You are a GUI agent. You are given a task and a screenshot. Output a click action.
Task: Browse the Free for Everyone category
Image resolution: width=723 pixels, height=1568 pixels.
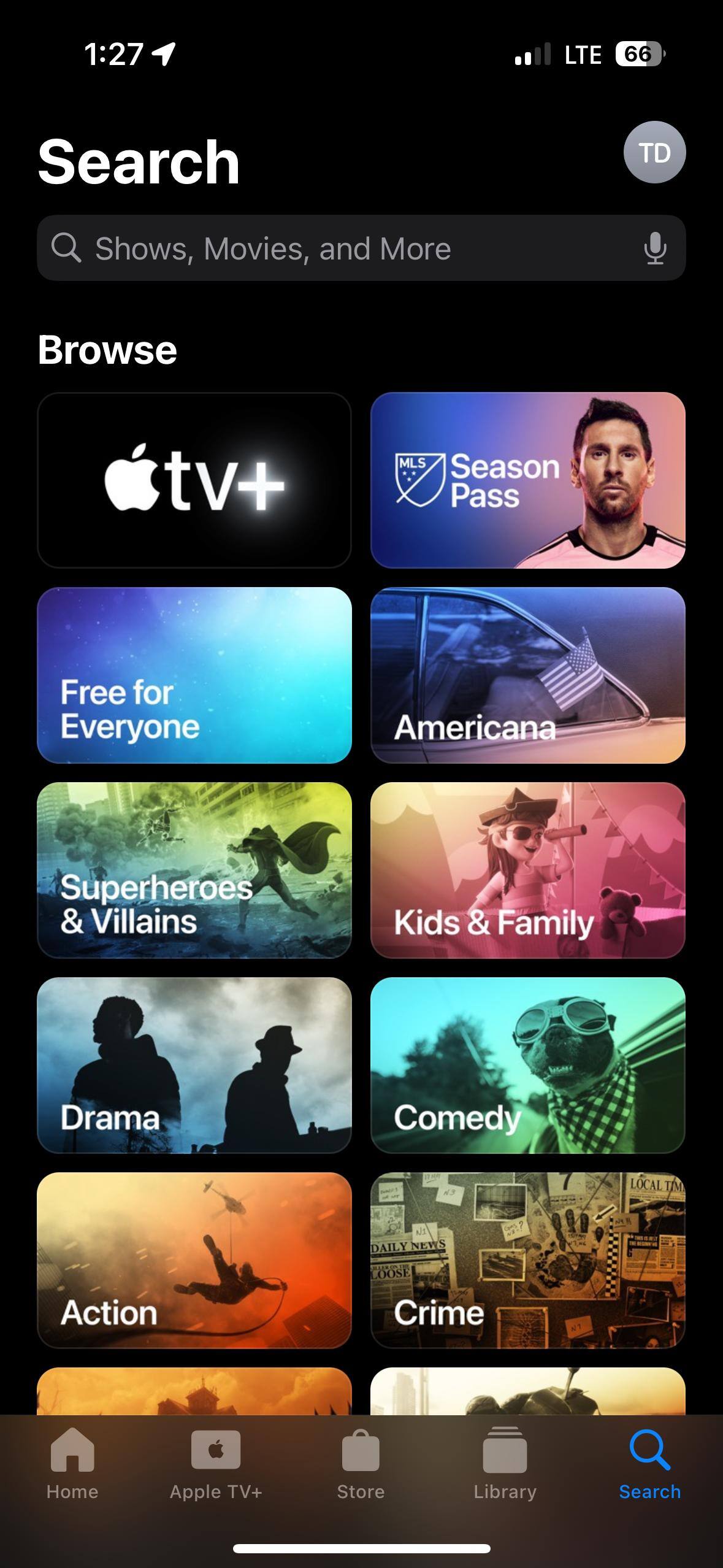click(x=194, y=675)
